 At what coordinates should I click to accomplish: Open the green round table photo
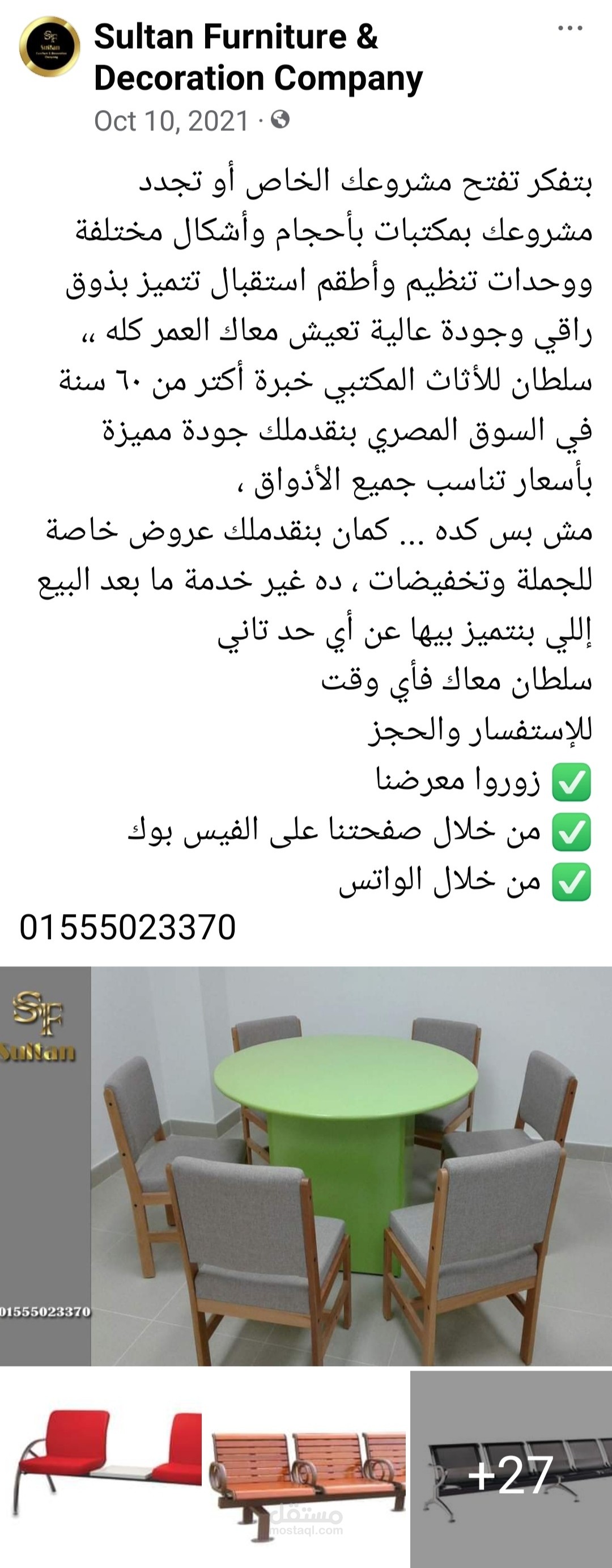click(x=306, y=1167)
